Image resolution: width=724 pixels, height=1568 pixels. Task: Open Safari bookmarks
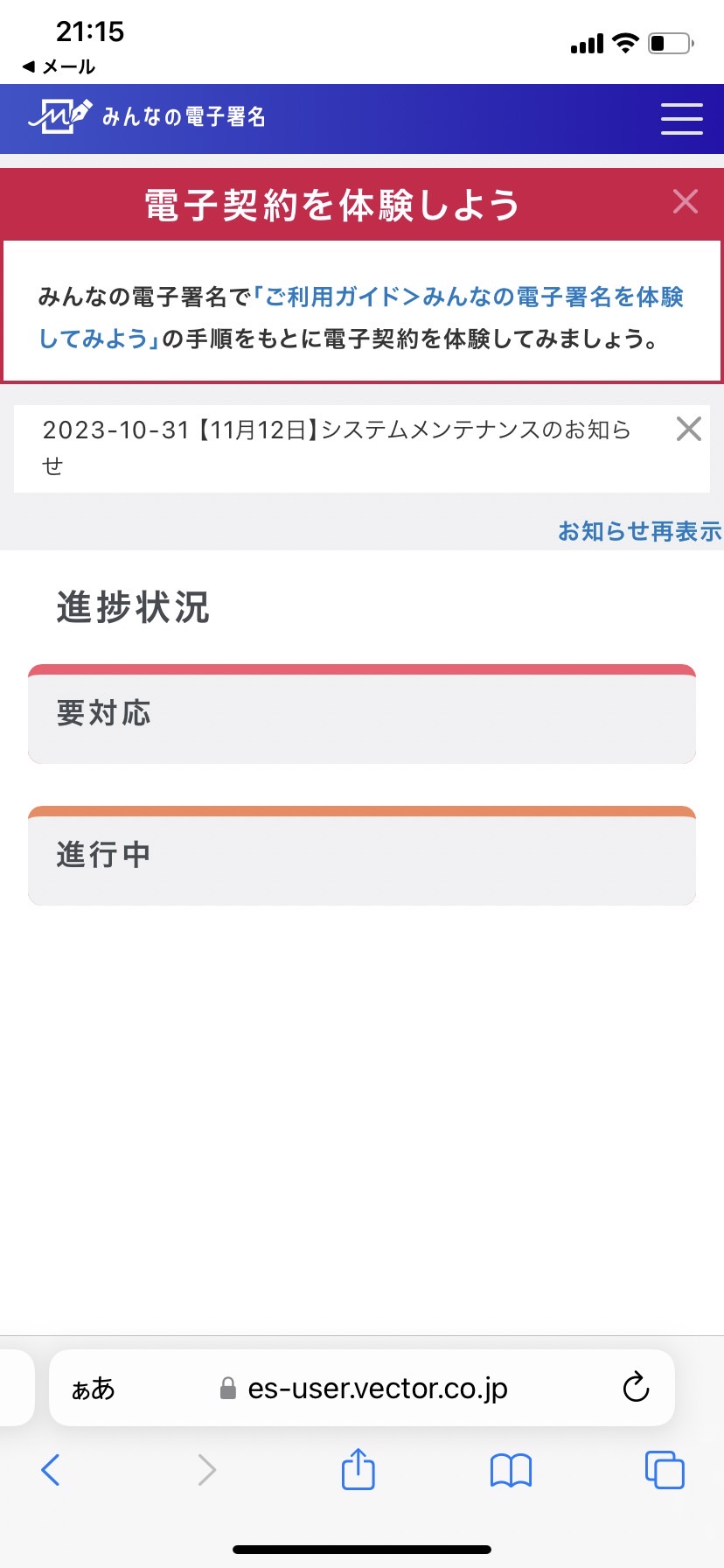click(512, 1470)
